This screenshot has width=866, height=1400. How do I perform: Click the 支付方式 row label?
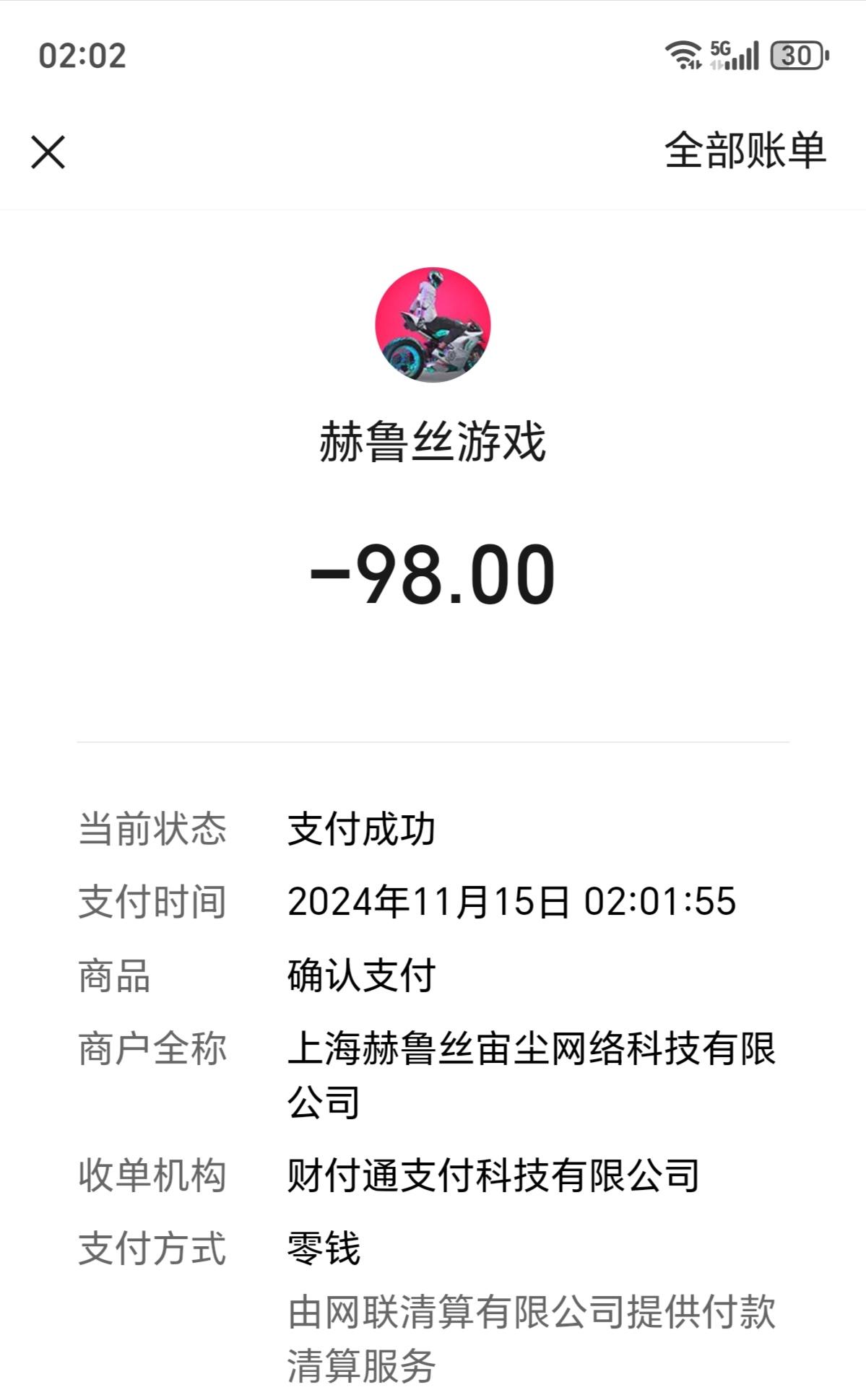coord(152,1248)
